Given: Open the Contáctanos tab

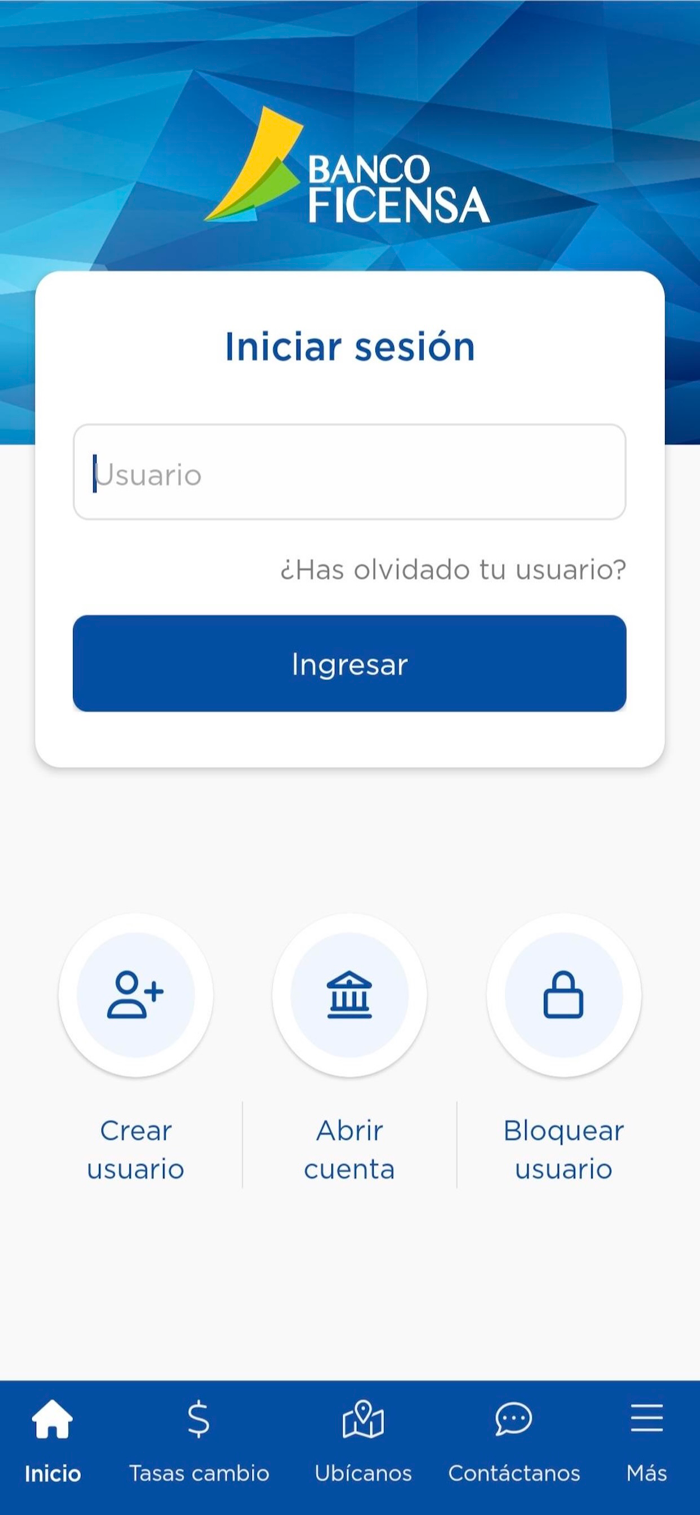Looking at the screenshot, I should point(514,1442).
